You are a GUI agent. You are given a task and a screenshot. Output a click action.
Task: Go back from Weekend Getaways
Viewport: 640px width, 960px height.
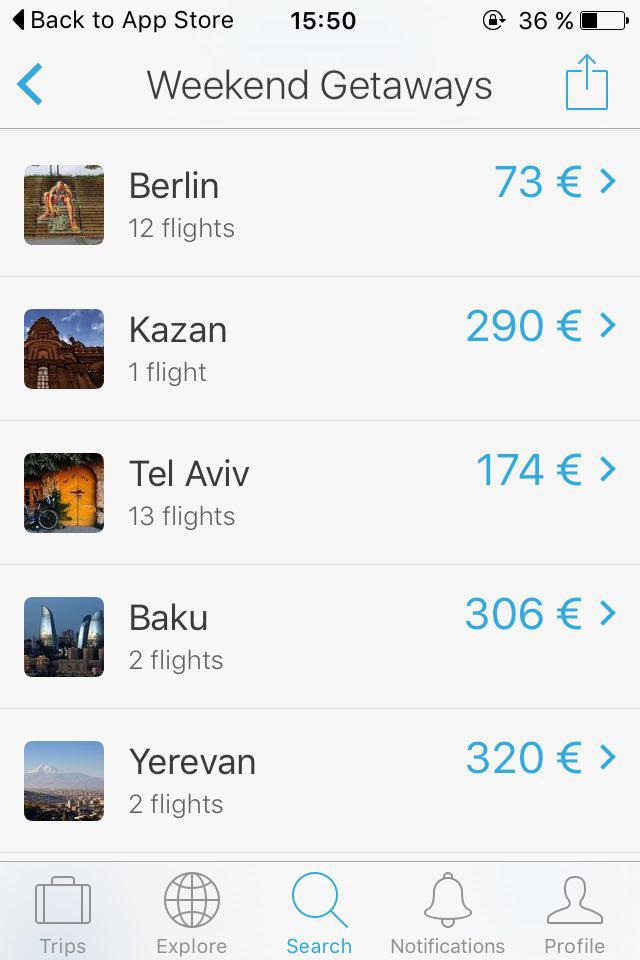[30, 84]
